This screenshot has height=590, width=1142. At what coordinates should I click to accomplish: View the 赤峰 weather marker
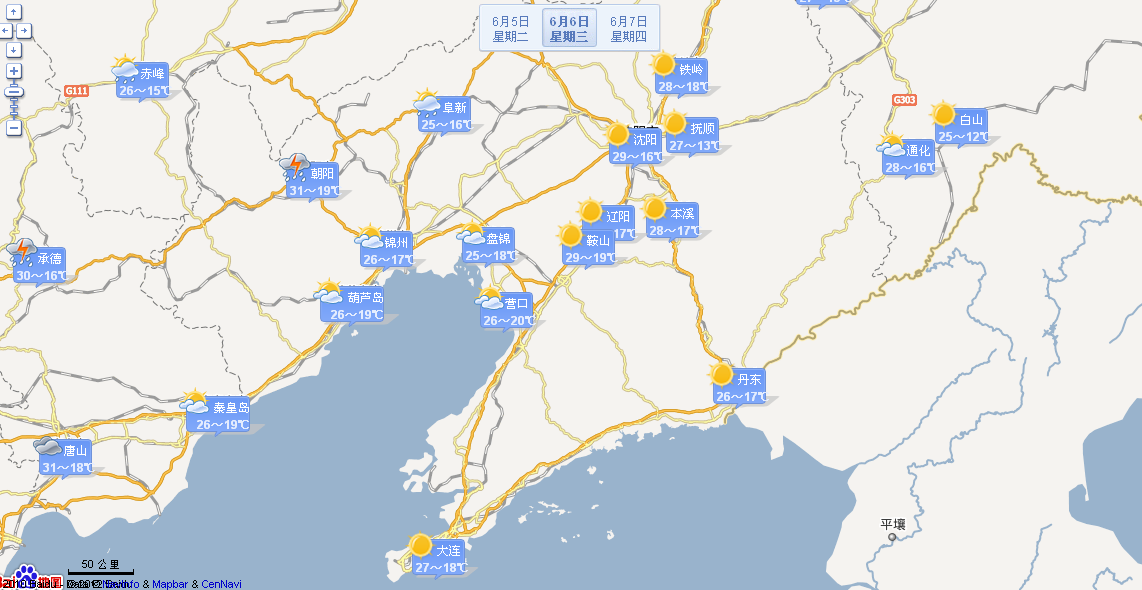pyautogui.click(x=144, y=81)
